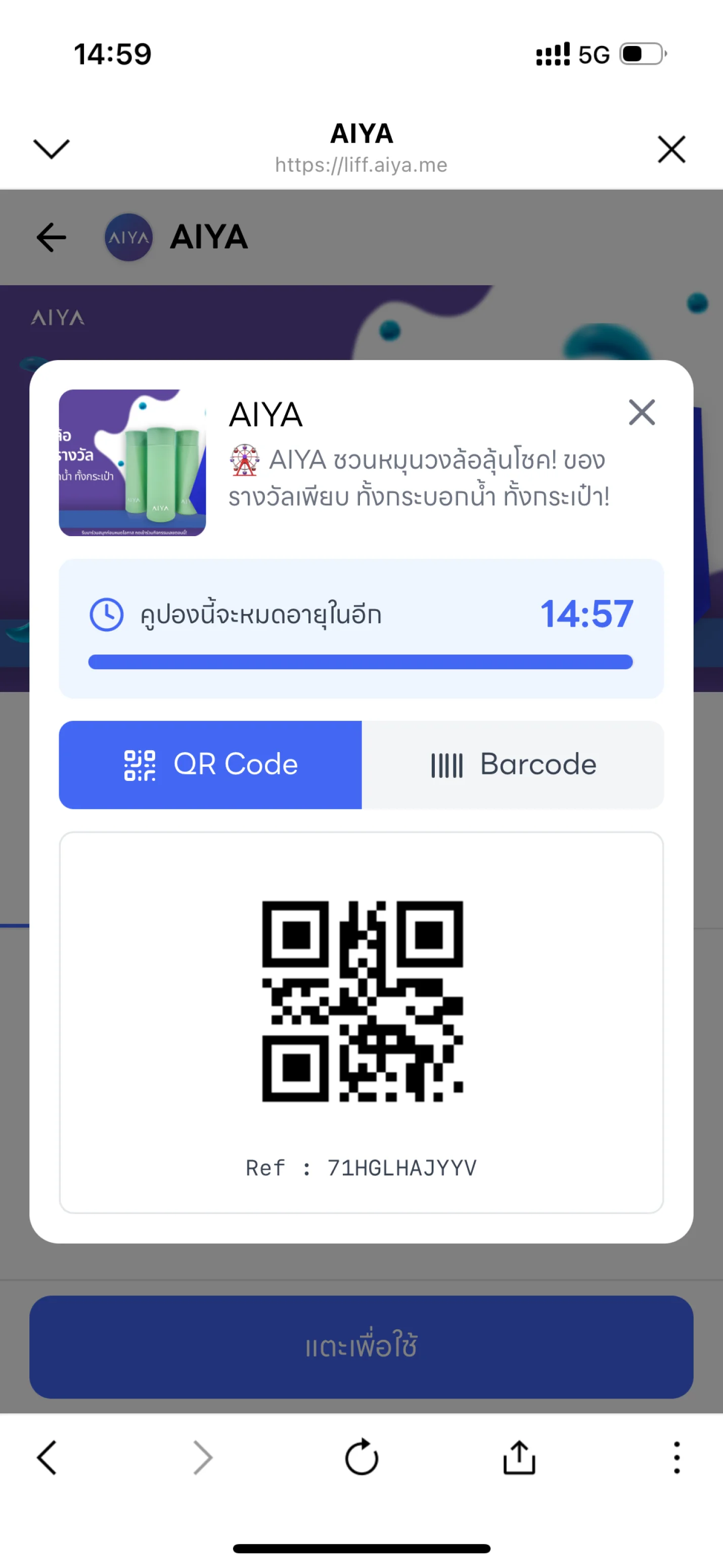Switch to the Barcode tab

pos(513,764)
